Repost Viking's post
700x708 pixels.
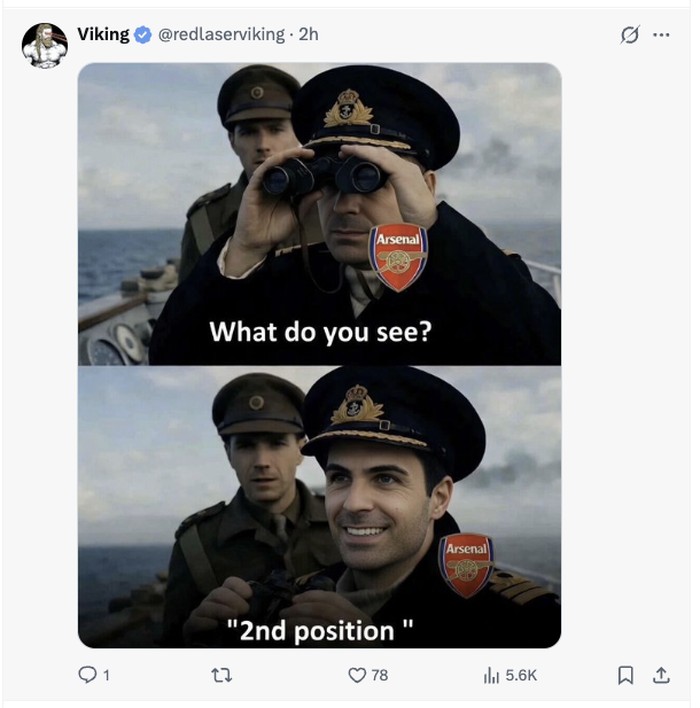click(x=223, y=675)
